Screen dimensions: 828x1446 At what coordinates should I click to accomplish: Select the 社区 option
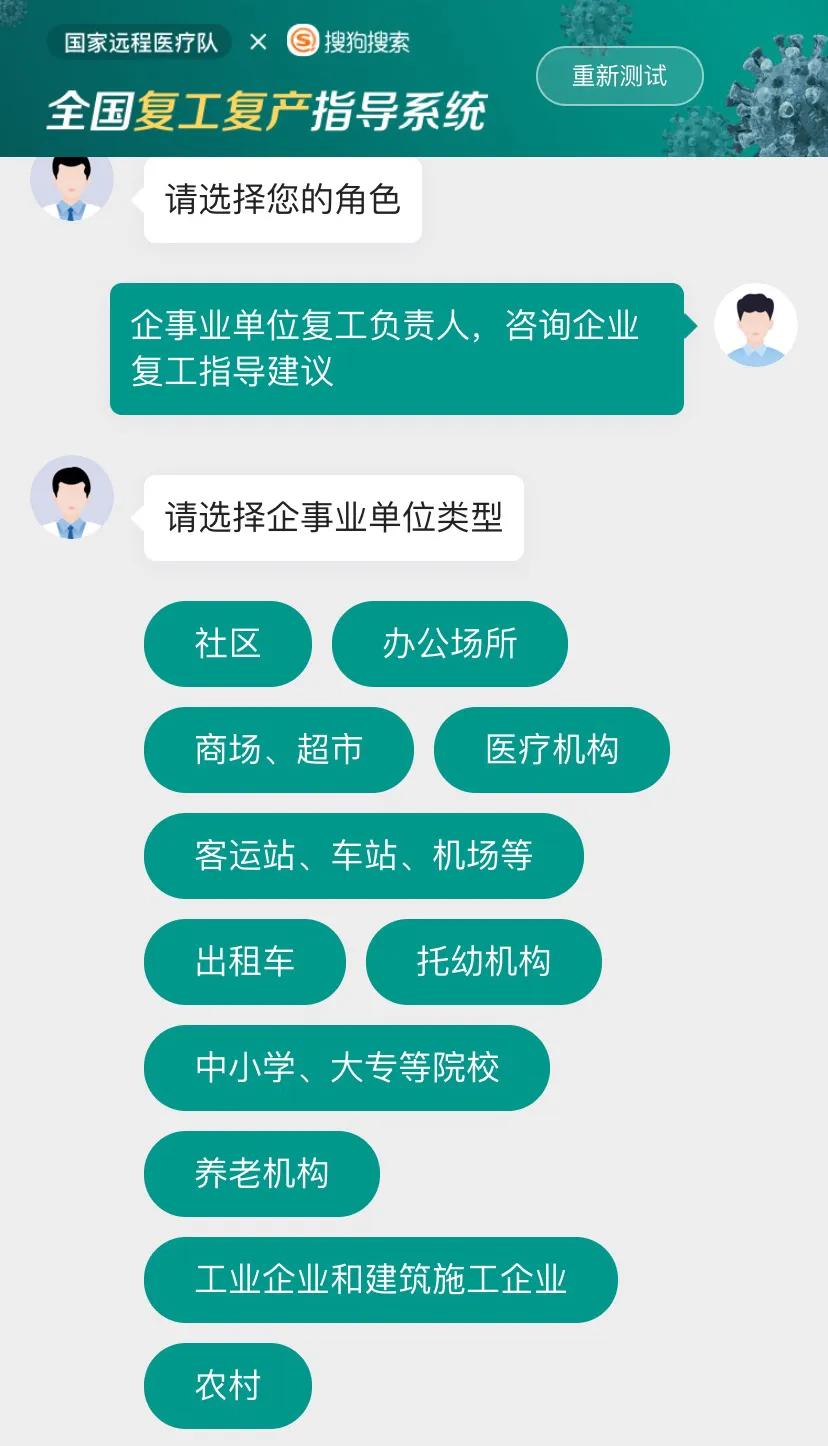coord(228,644)
